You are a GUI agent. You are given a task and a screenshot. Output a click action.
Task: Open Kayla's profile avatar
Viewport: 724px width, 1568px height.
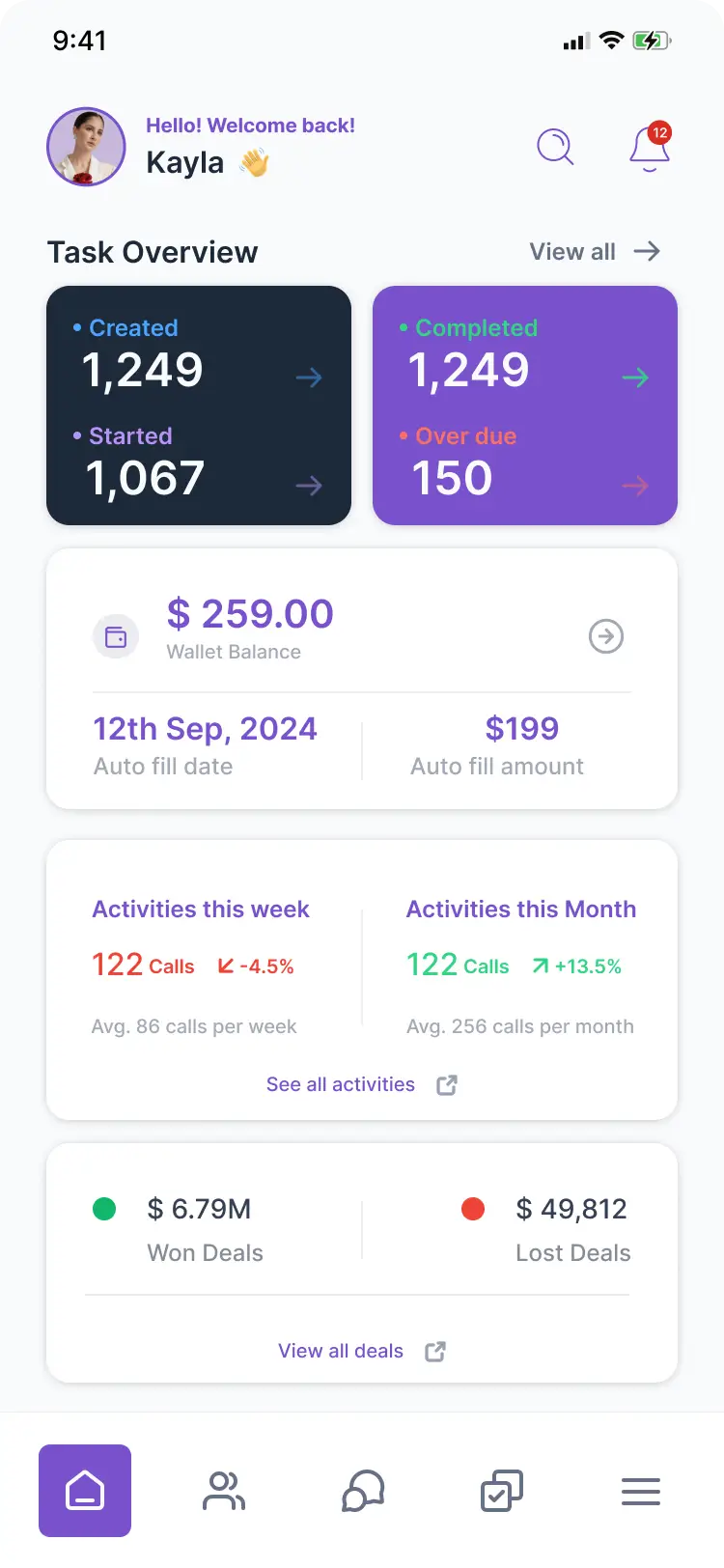(x=86, y=147)
